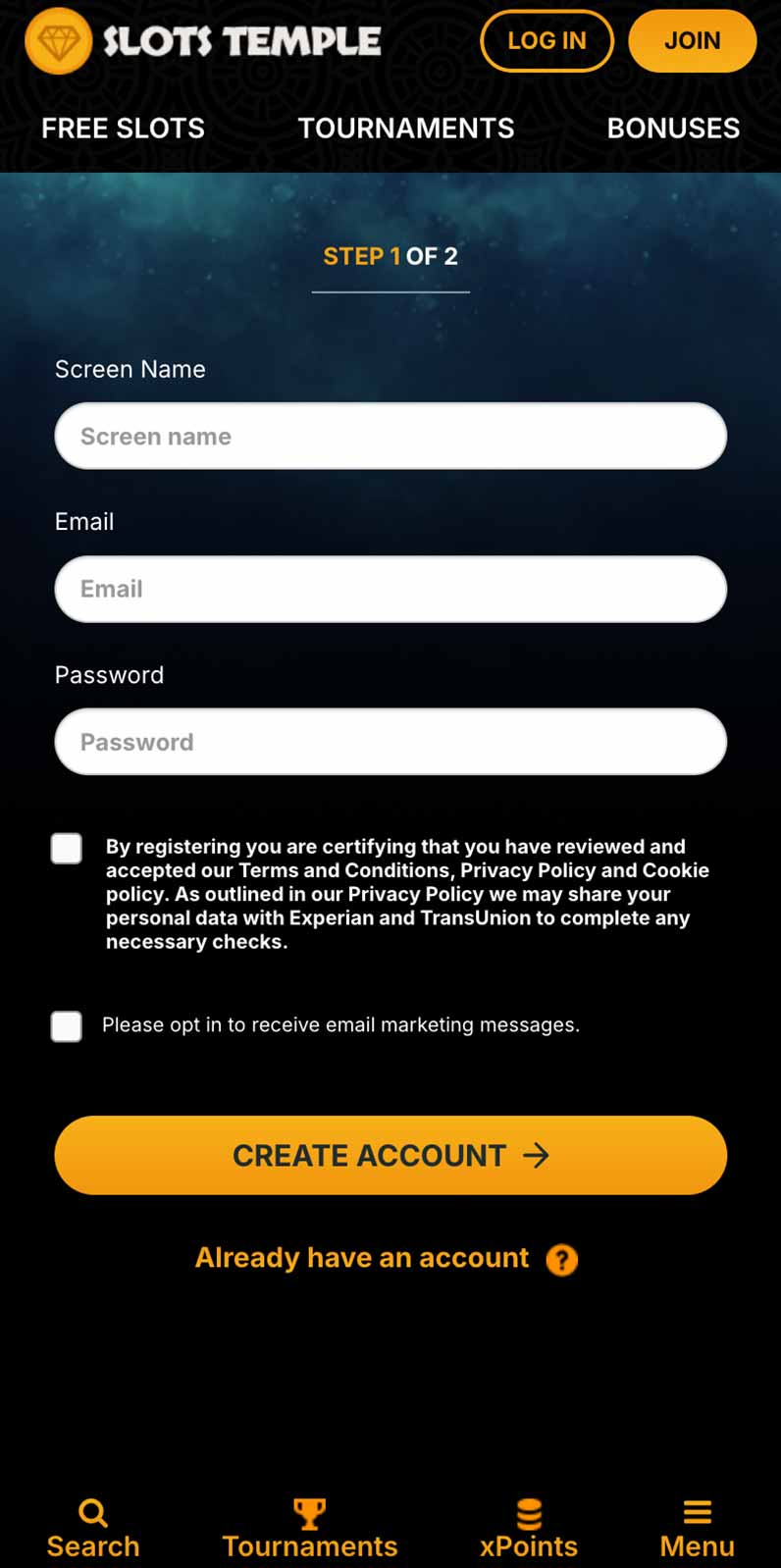Tap the Slots Temple logo to go home

click(x=203, y=41)
